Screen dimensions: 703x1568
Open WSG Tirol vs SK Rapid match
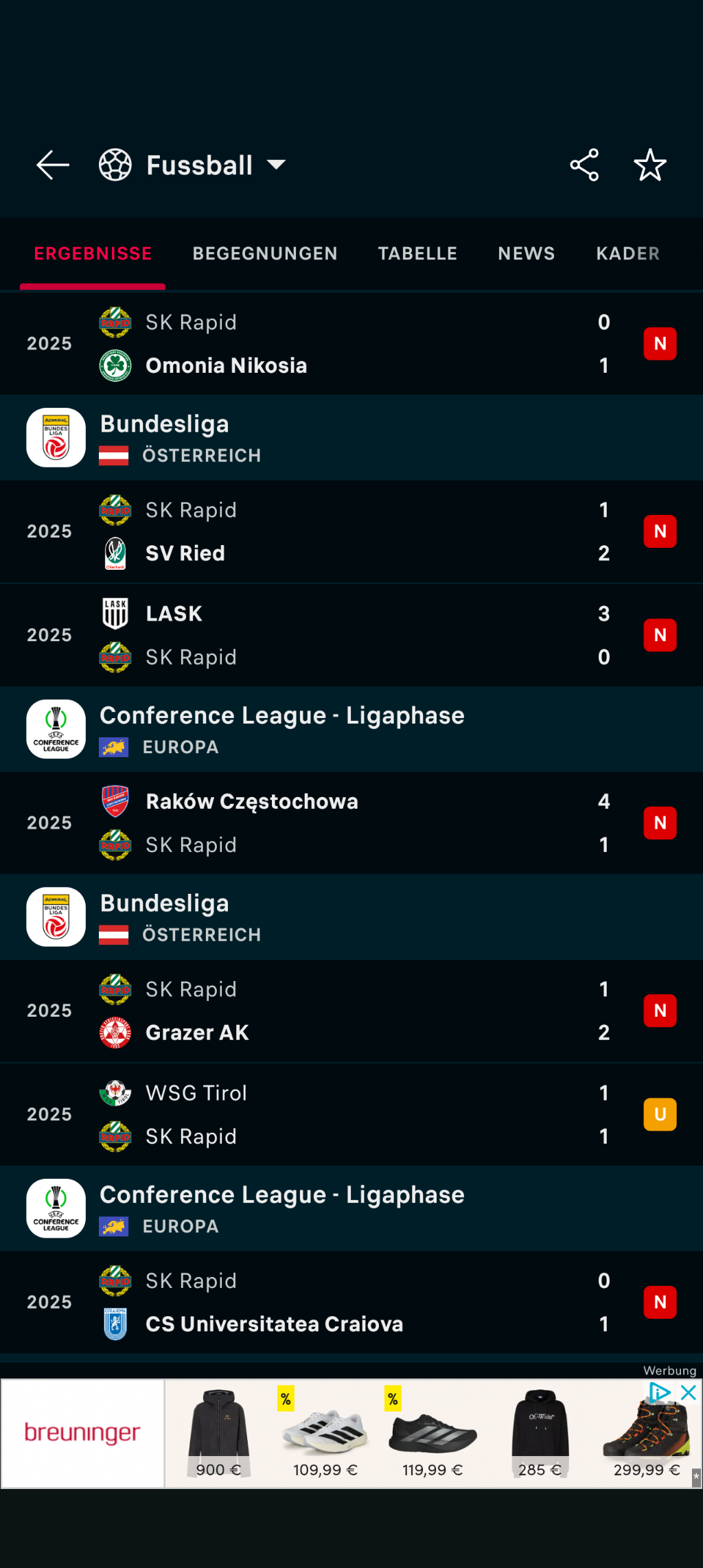tap(343, 1115)
